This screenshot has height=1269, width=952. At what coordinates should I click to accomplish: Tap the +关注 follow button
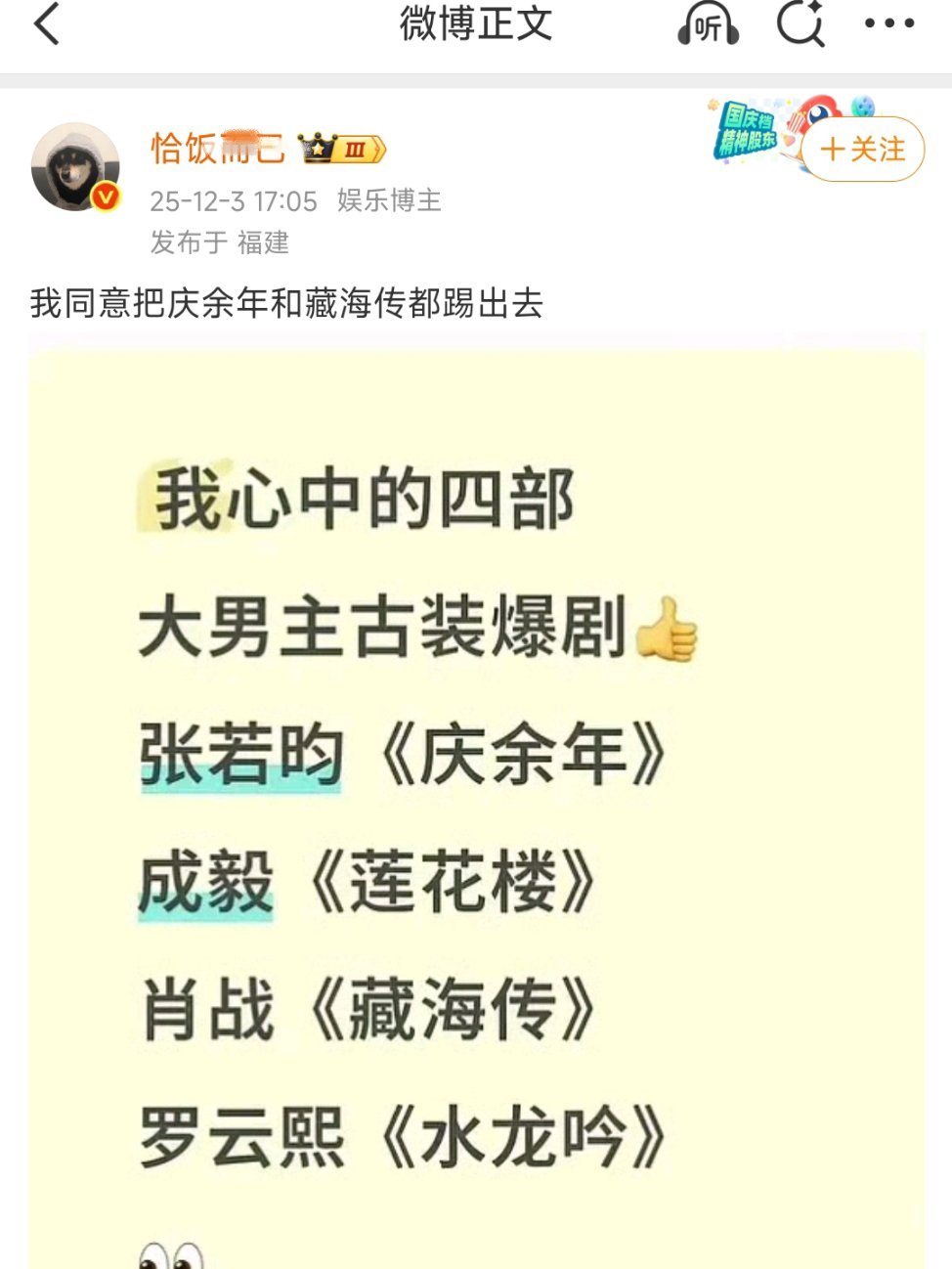click(x=864, y=150)
